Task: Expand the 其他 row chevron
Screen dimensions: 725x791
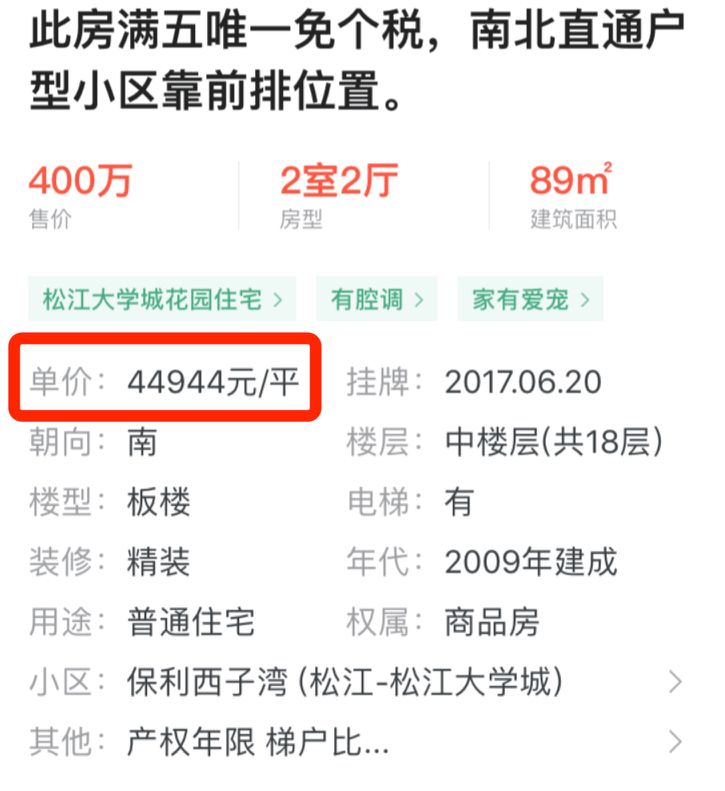Action: click(678, 742)
